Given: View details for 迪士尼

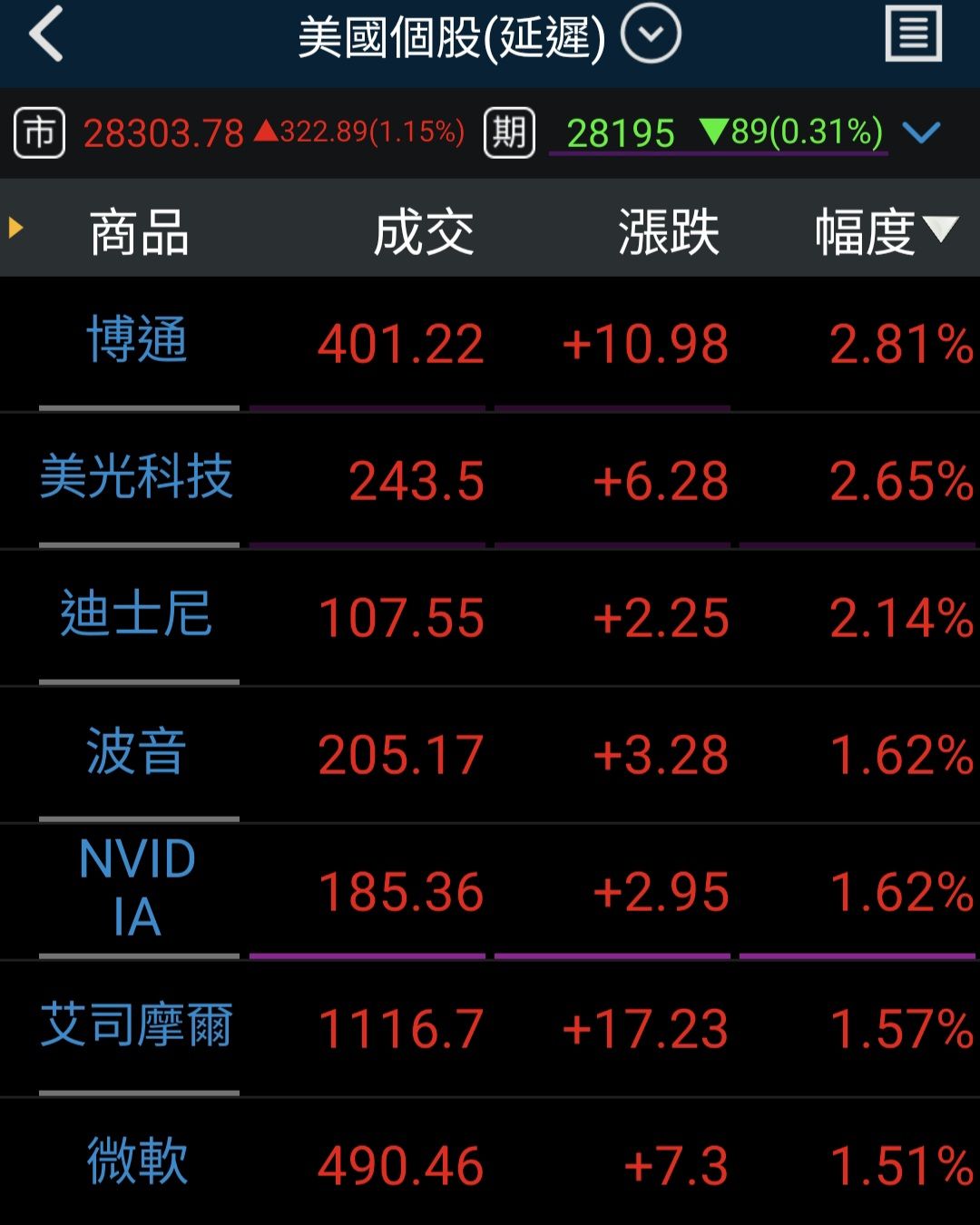Looking at the screenshot, I should pyautogui.click(x=490, y=618).
